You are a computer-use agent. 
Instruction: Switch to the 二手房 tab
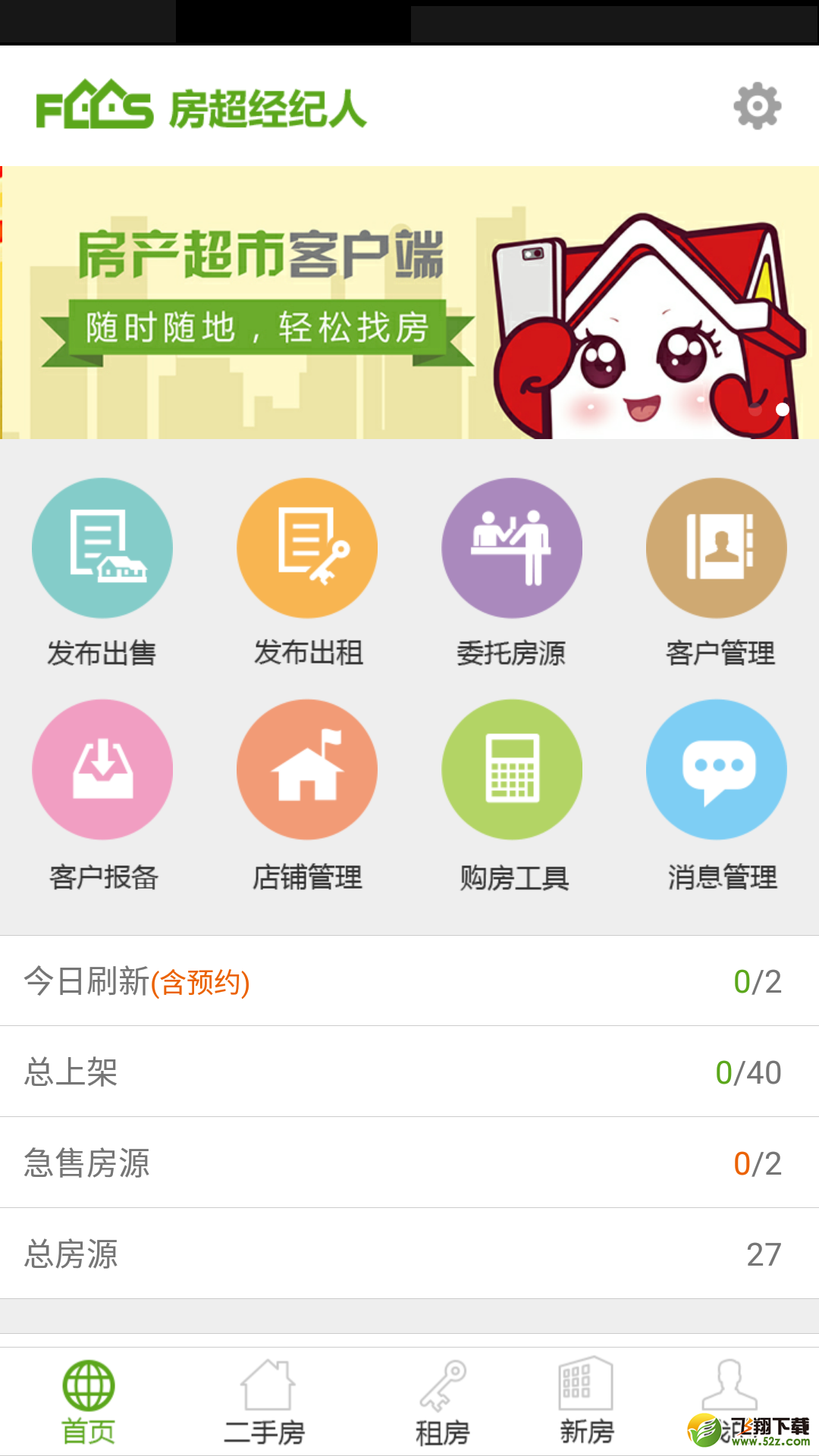click(x=265, y=1402)
